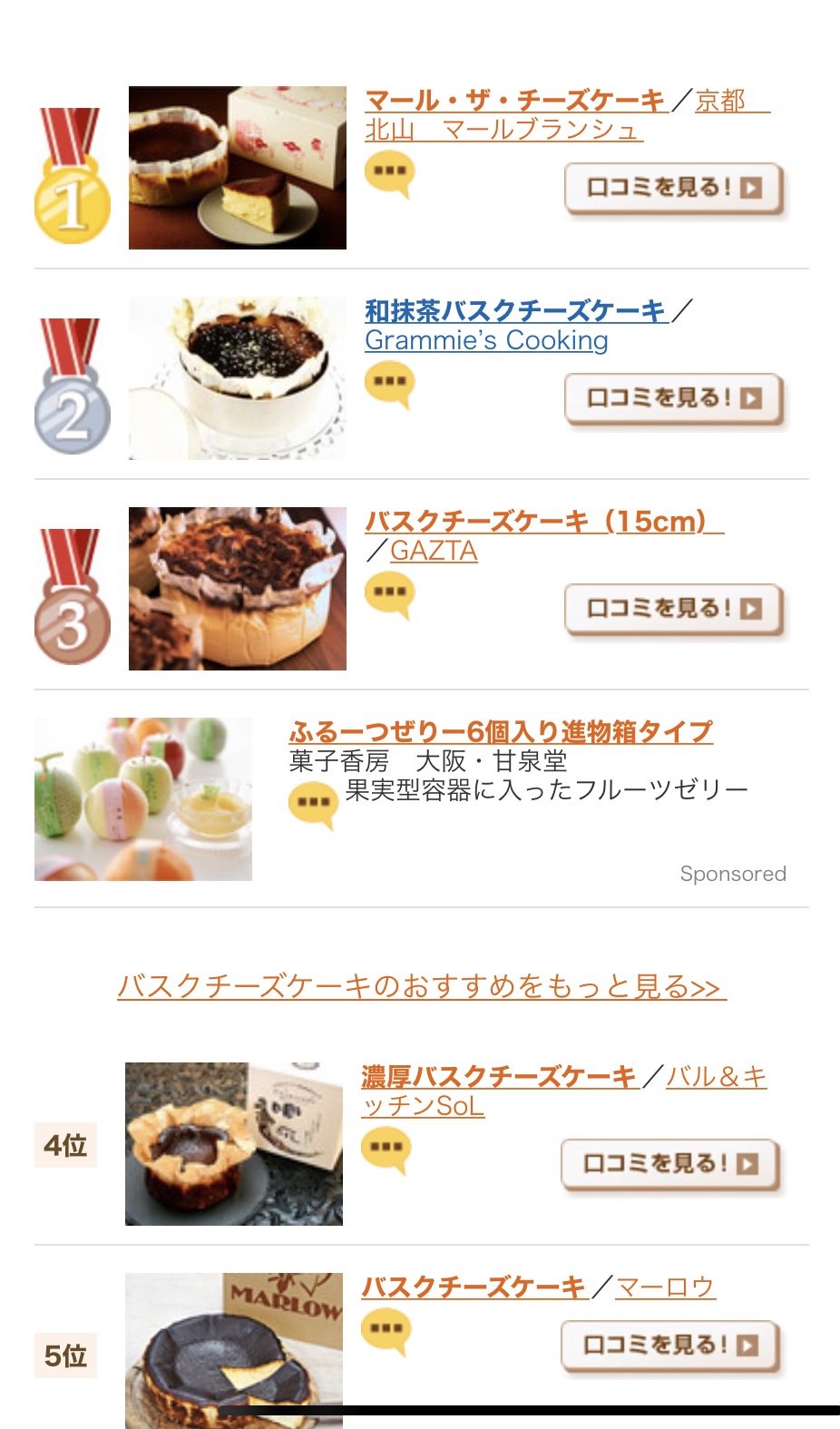
Task: Visit the Grammie's Cooking shop link
Action: (x=486, y=340)
